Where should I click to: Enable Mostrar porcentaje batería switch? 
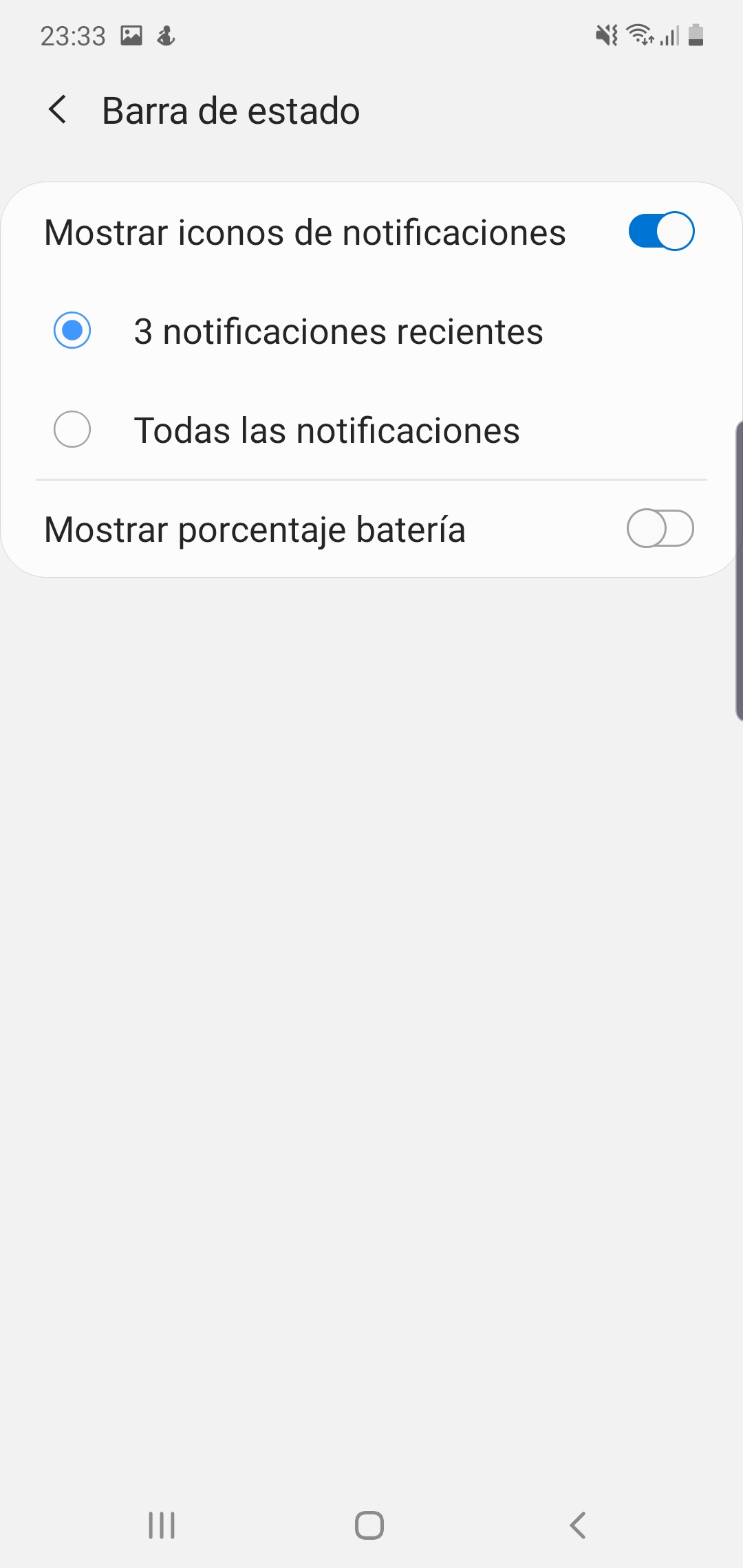(660, 529)
